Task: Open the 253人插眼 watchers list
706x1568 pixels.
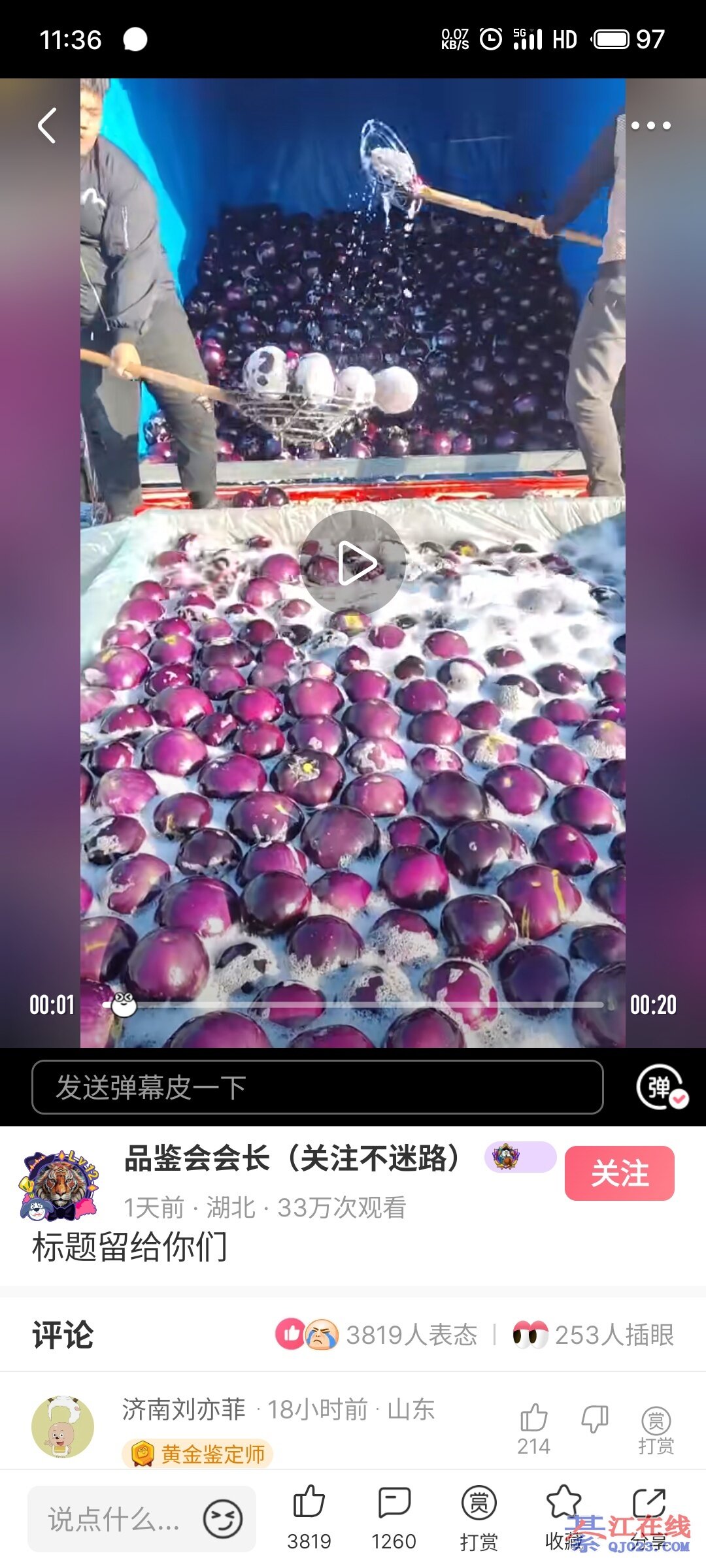Action: point(593,1335)
